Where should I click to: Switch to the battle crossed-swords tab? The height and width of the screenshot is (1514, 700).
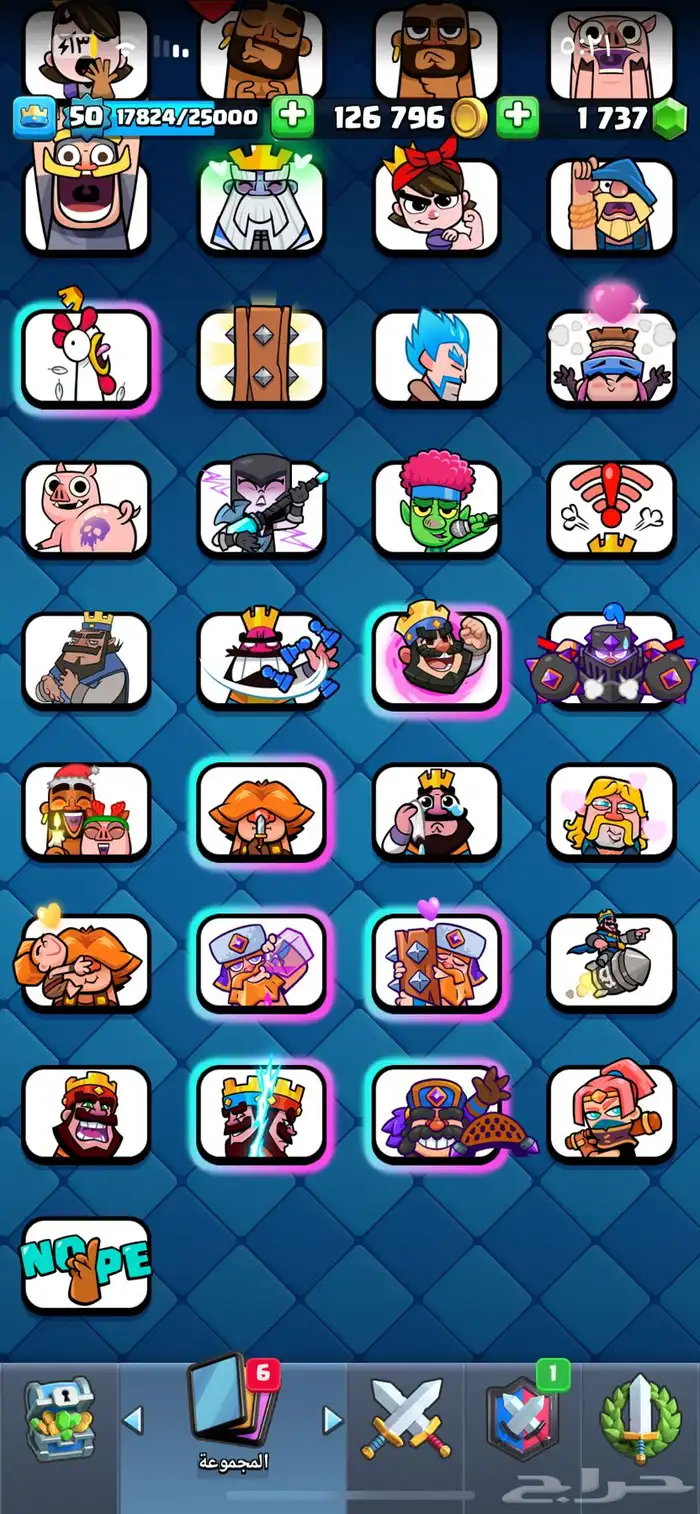(407, 1419)
